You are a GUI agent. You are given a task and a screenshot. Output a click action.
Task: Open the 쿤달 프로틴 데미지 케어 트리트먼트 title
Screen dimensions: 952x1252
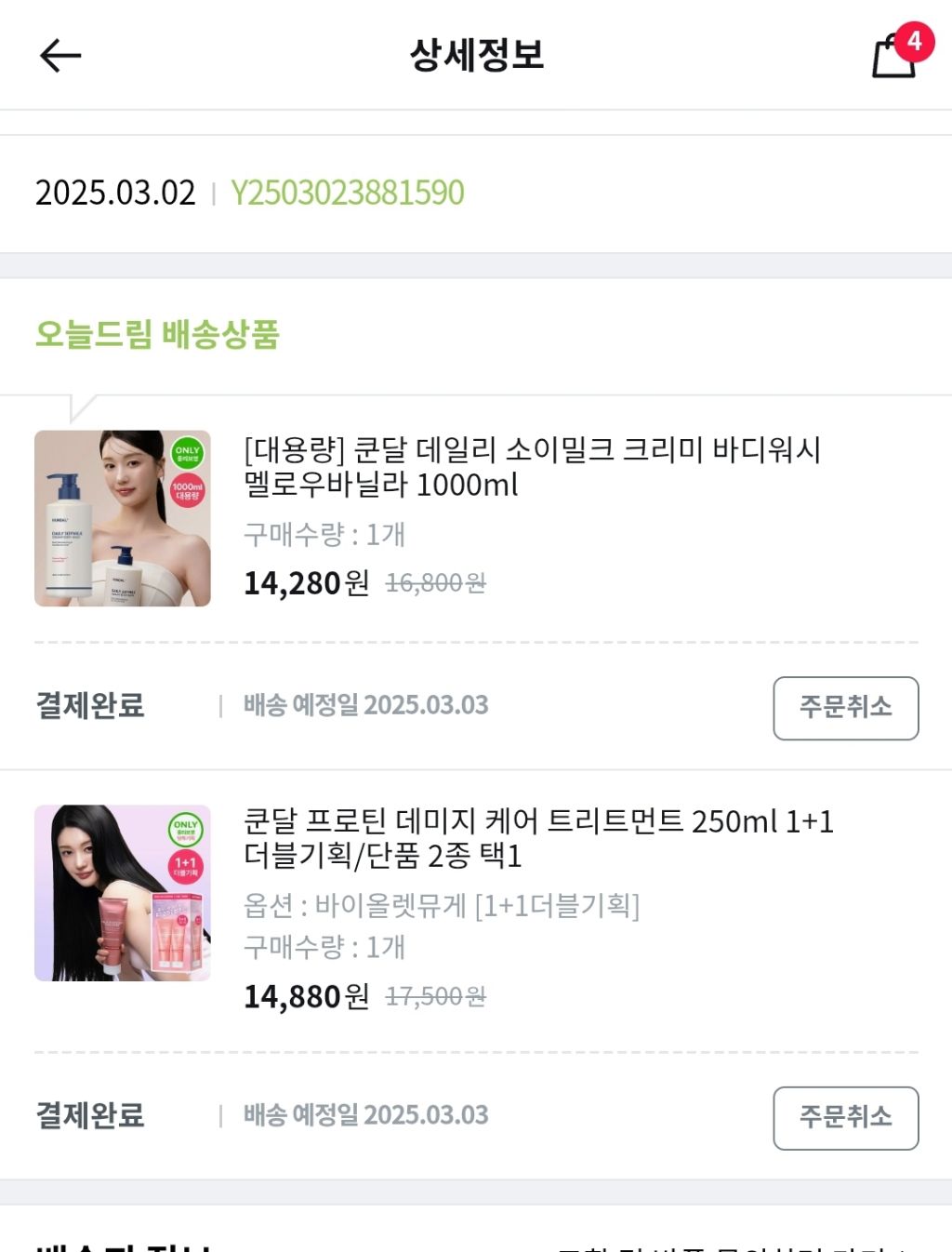coord(538,838)
